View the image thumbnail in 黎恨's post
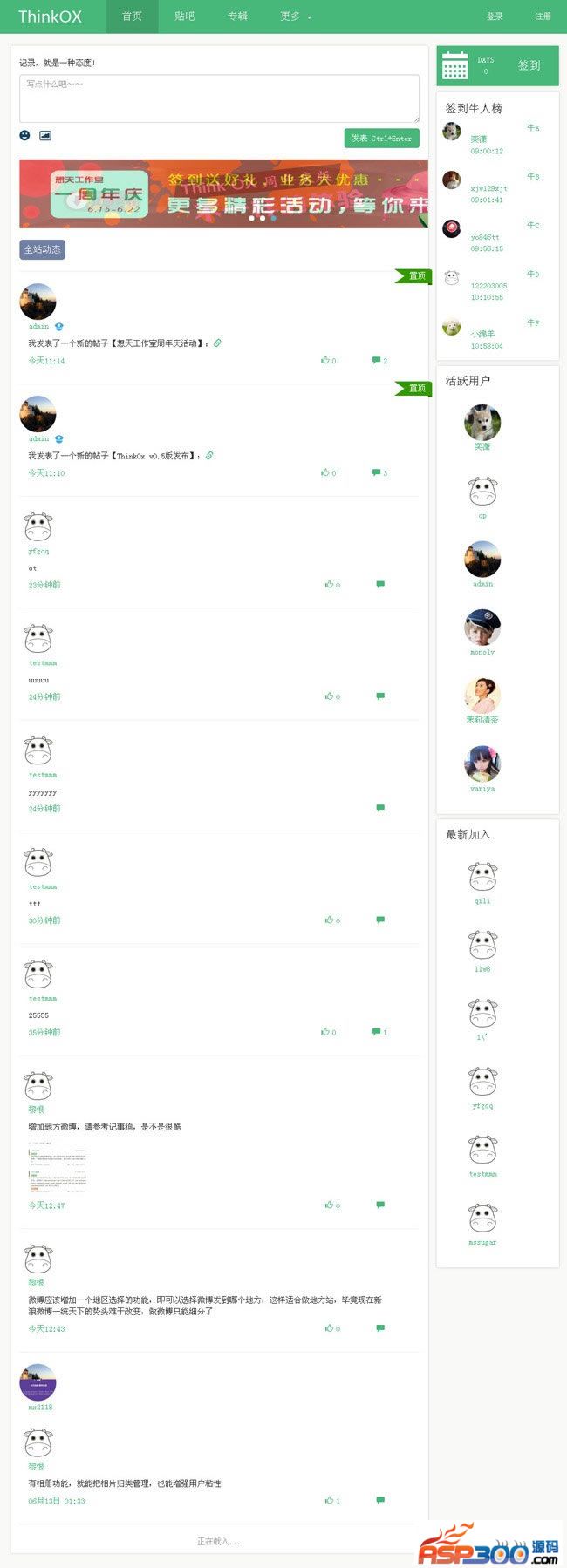This screenshot has width=567, height=1568. click(58, 1170)
